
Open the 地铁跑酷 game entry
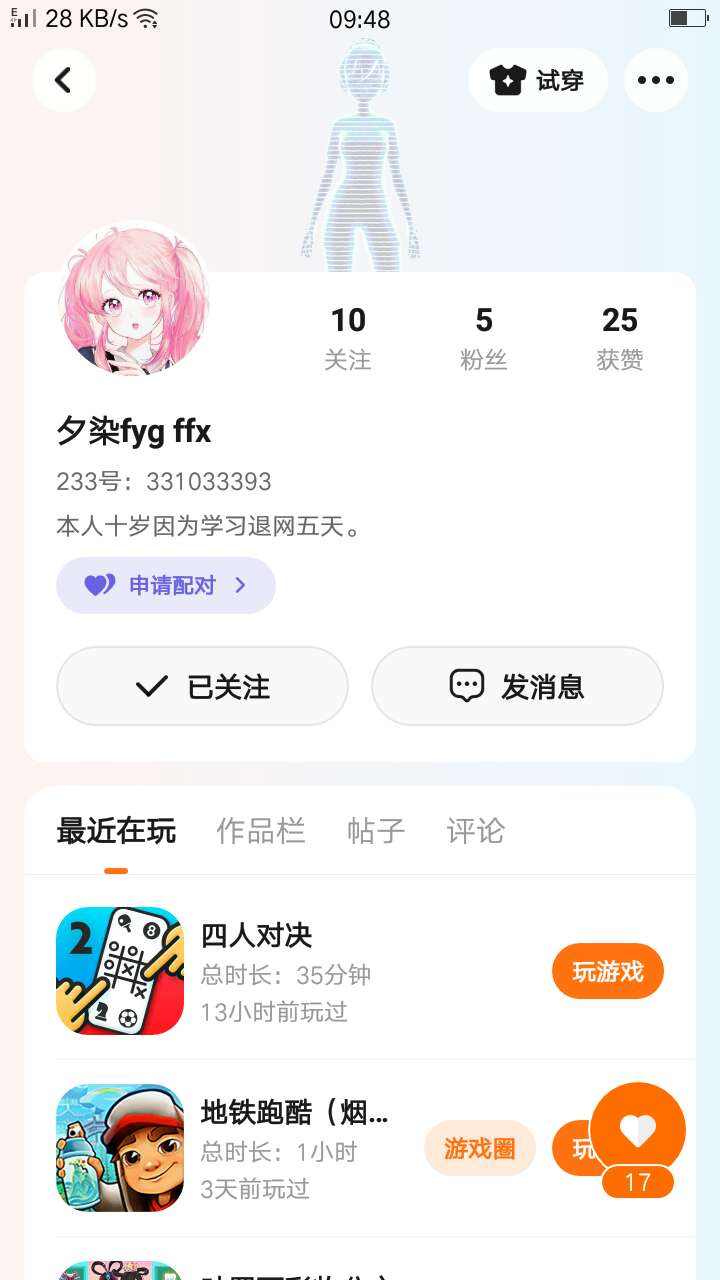[294, 1112]
